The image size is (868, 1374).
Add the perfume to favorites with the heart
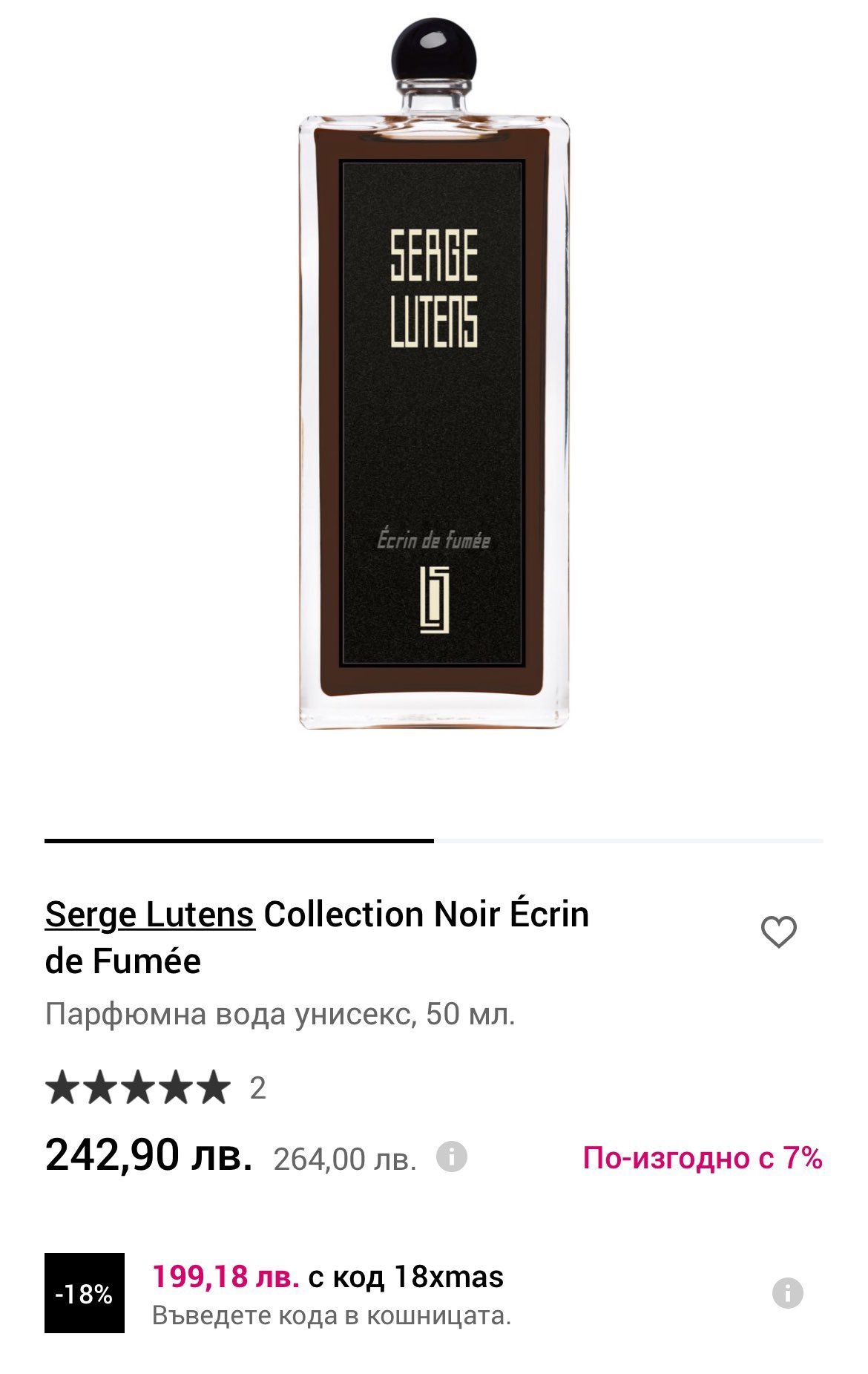point(778,932)
